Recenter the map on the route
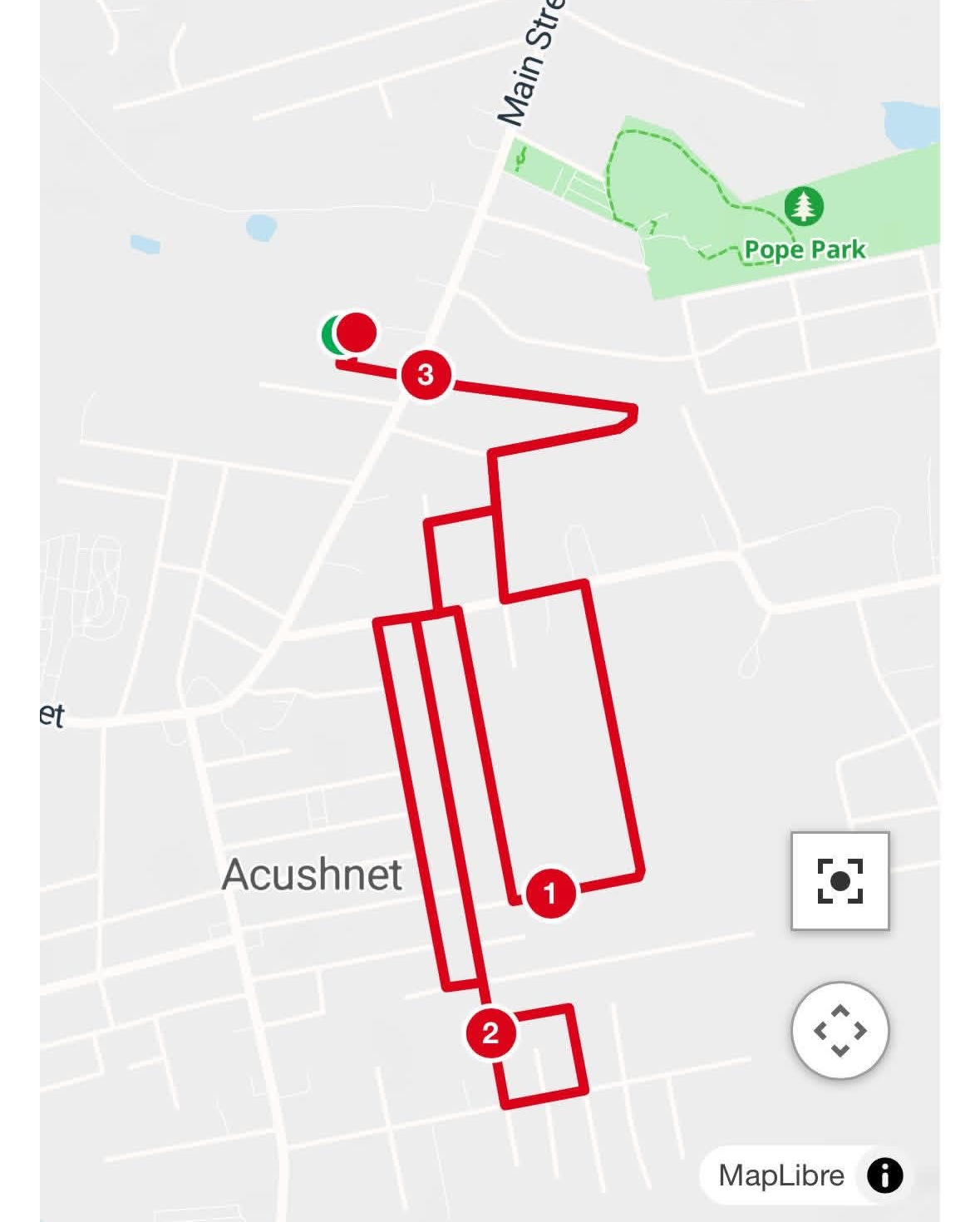Screen dimensions: 980x1222 click(x=840, y=880)
